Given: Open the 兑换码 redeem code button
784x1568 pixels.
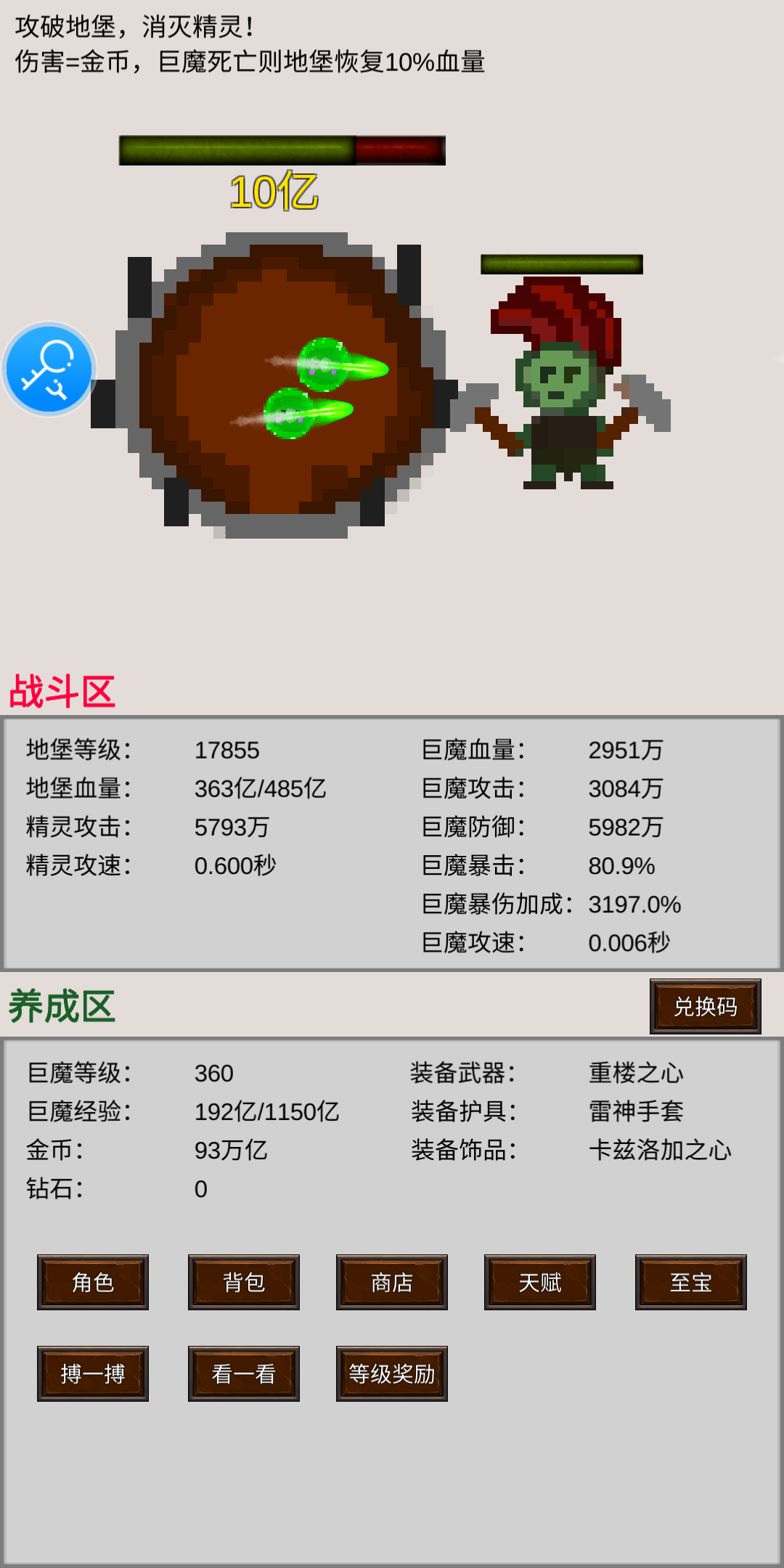Looking at the screenshot, I should (705, 1006).
